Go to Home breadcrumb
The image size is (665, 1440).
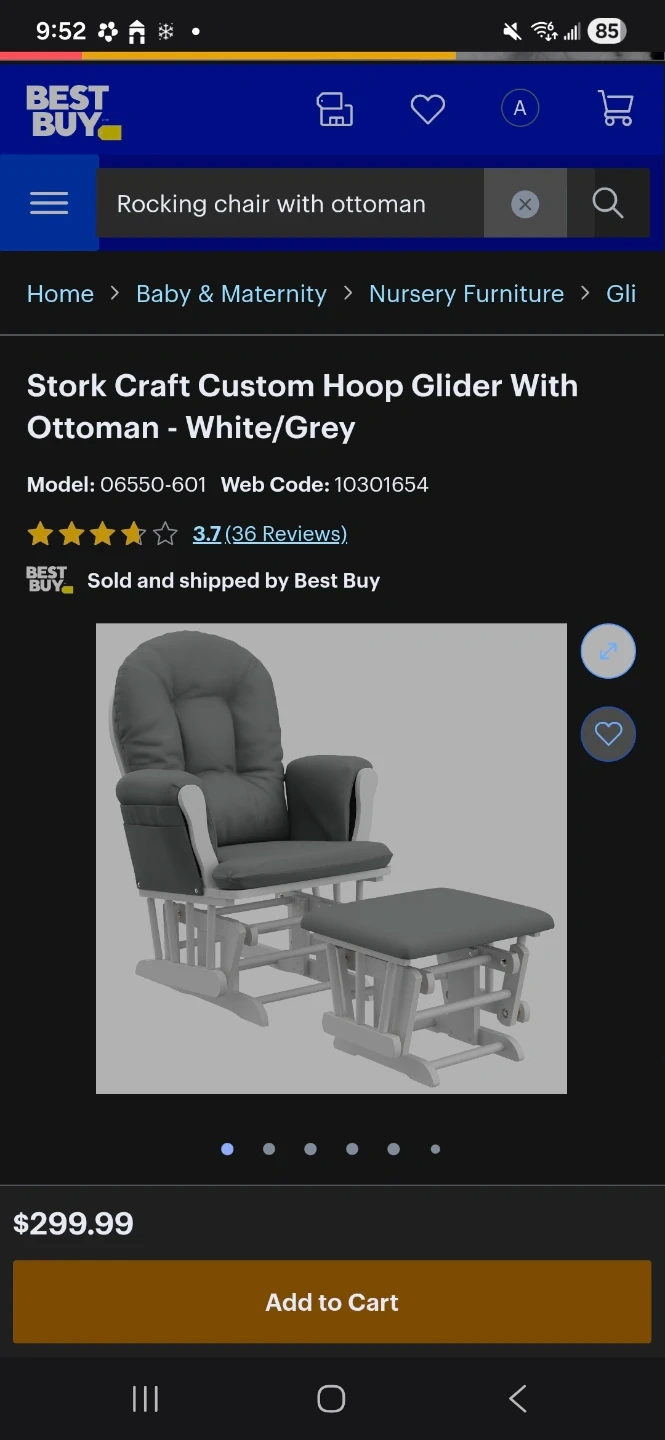click(x=60, y=294)
